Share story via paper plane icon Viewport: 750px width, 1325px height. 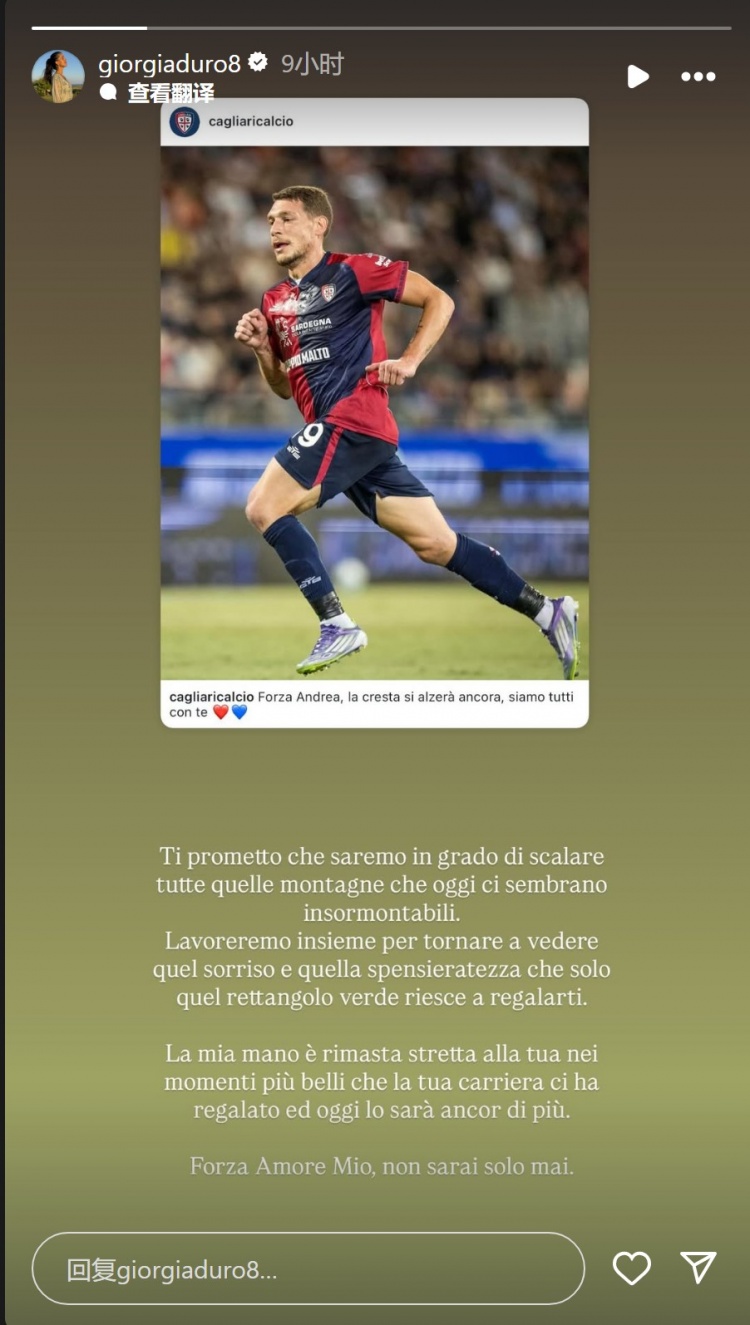[x=698, y=1268]
